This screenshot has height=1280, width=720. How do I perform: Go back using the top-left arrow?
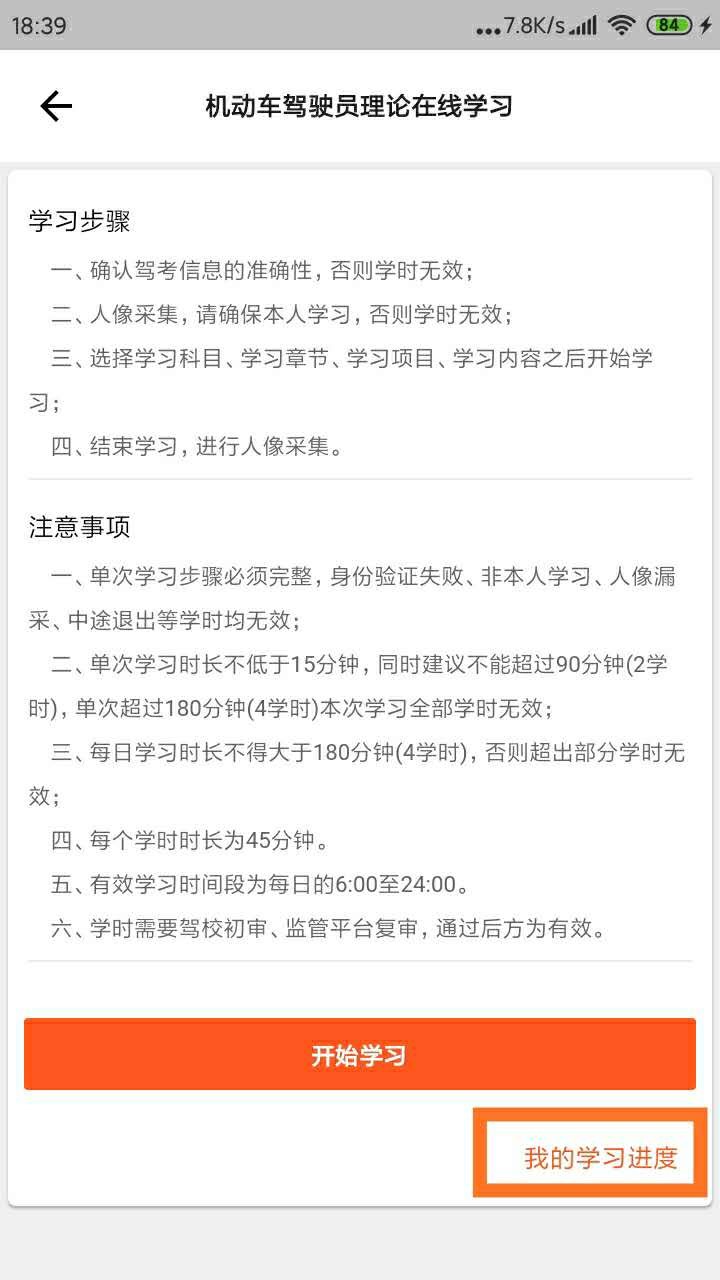[x=56, y=106]
